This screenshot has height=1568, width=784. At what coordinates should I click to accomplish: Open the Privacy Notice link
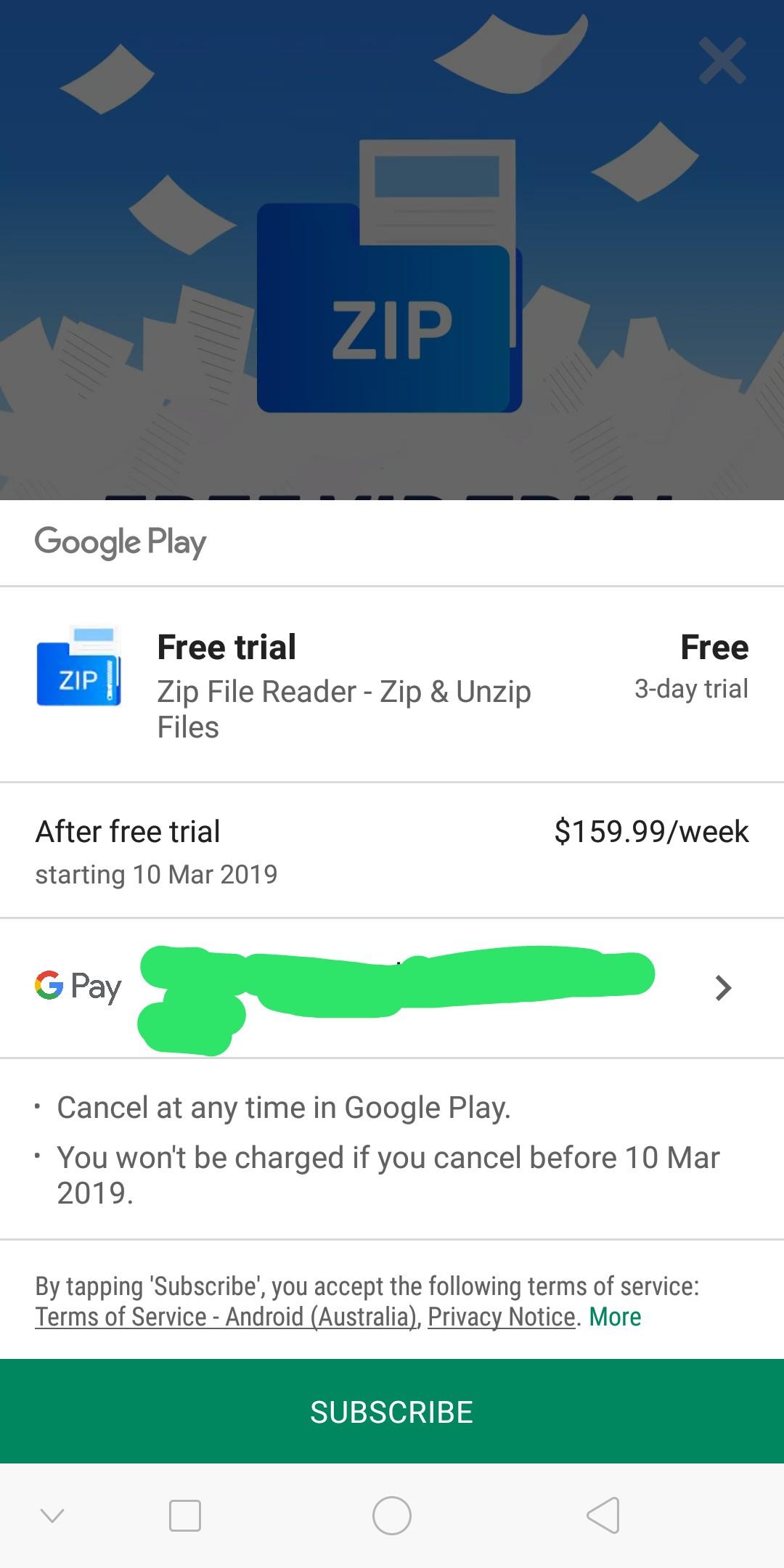502,1317
